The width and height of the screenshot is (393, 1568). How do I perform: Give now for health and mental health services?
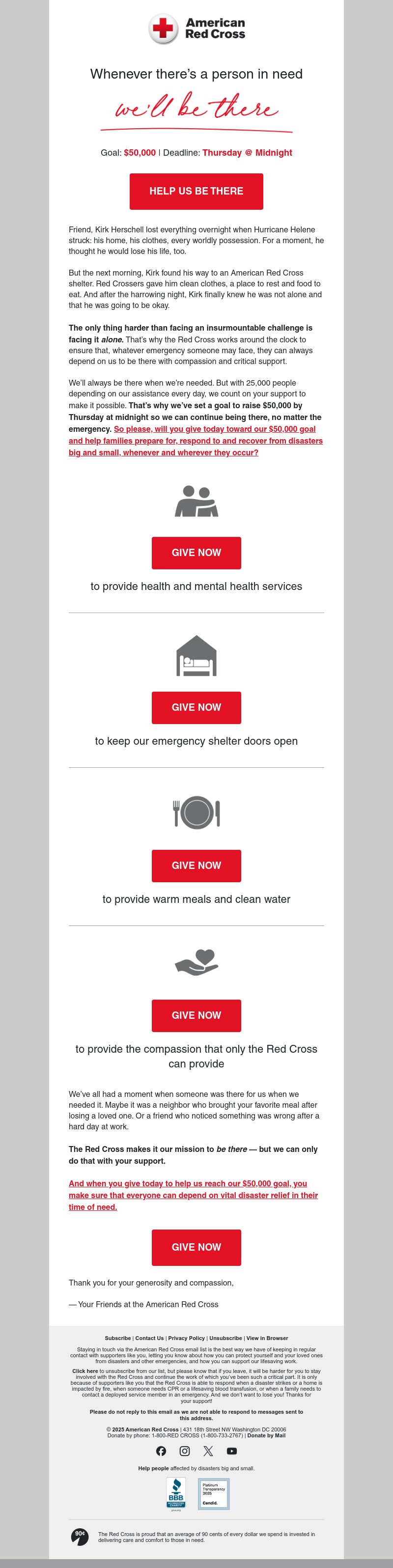pyautogui.click(x=196, y=553)
